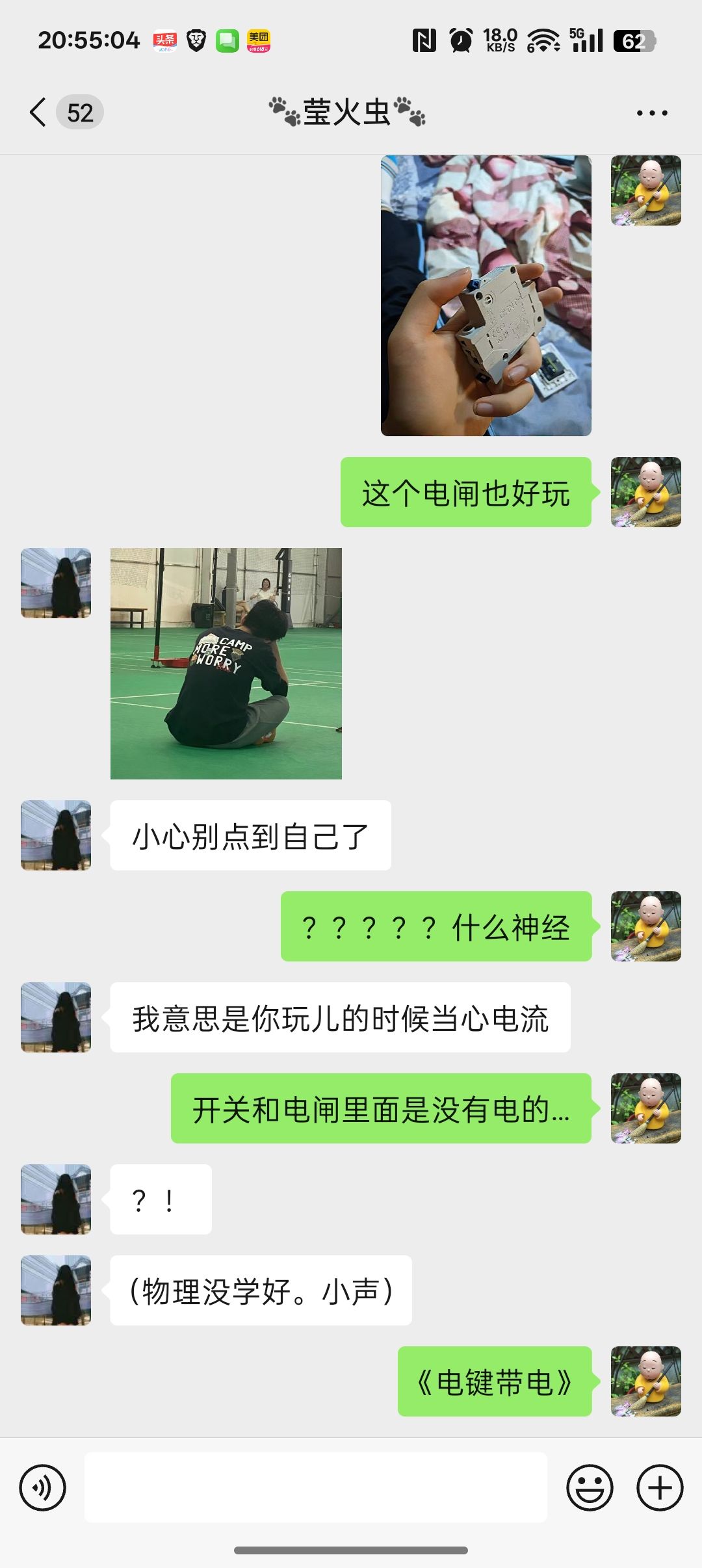Image resolution: width=702 pixels, height=1568 pixels.
Task: Switch to voice message input
Action: click(x=43, y=1487)
